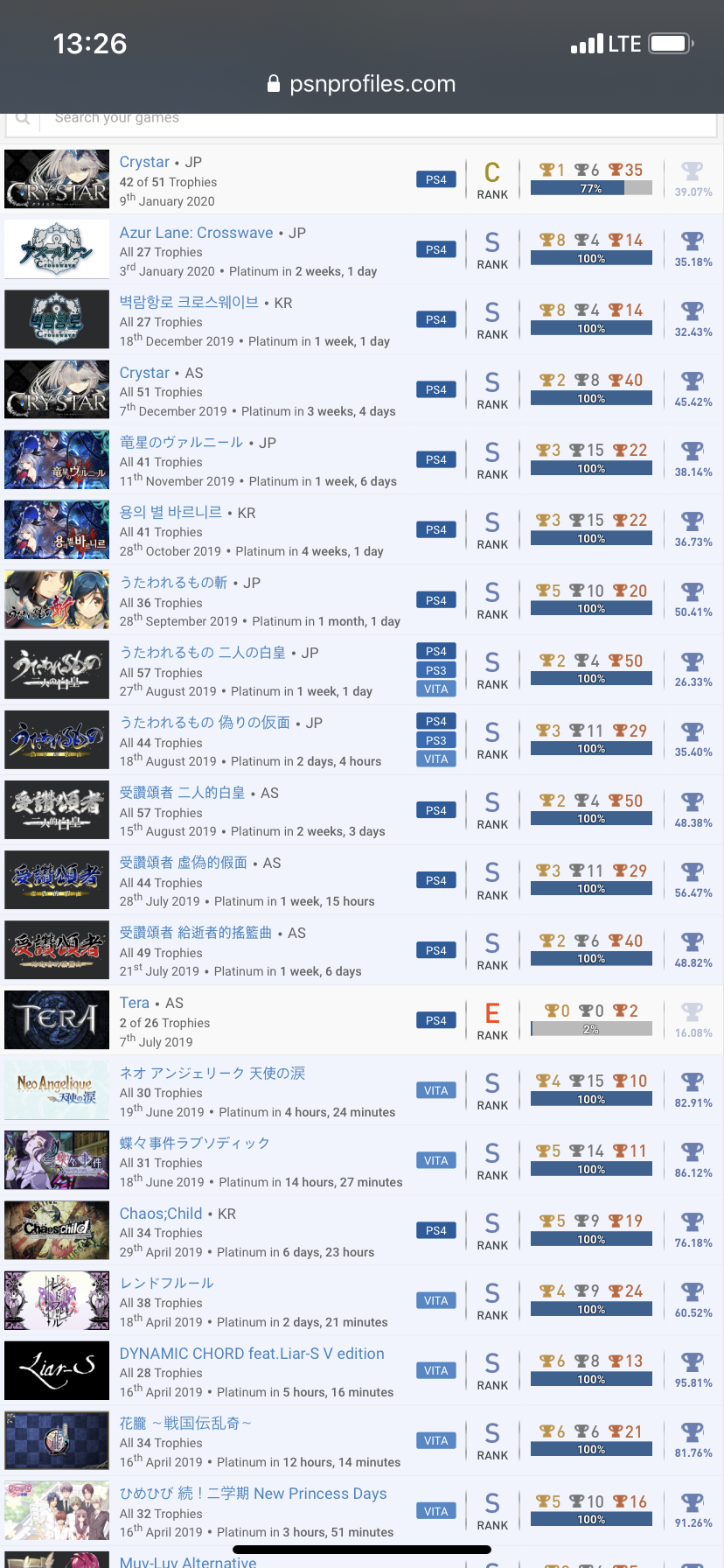This screenshot has height=1568, width=724.
Task: Open the Crystar JP game link
Action: (144, 162)
